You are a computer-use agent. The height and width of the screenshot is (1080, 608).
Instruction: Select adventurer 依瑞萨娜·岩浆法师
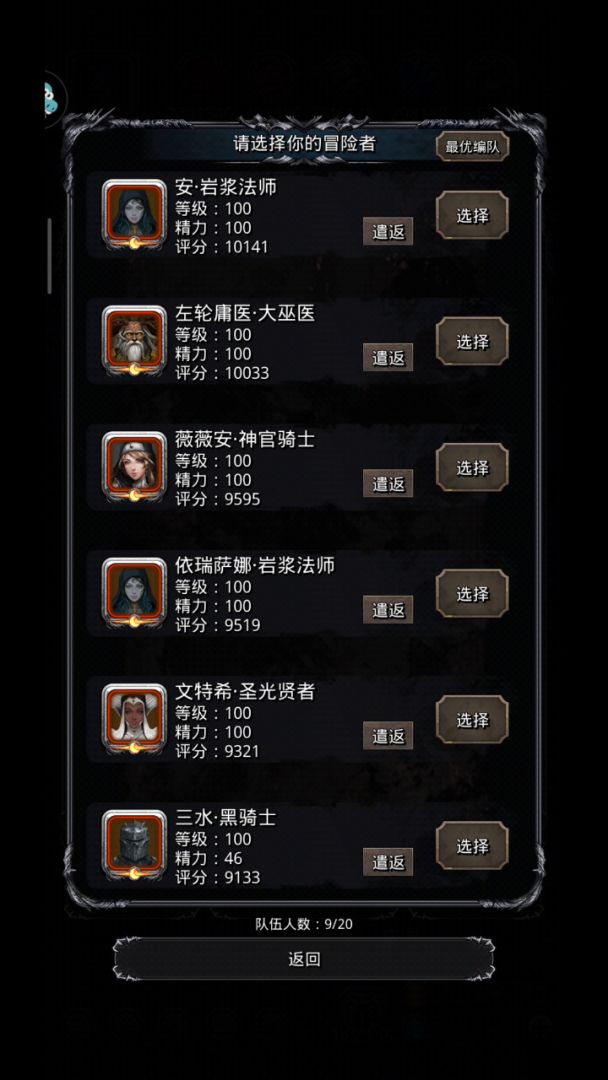coord(472,594)
